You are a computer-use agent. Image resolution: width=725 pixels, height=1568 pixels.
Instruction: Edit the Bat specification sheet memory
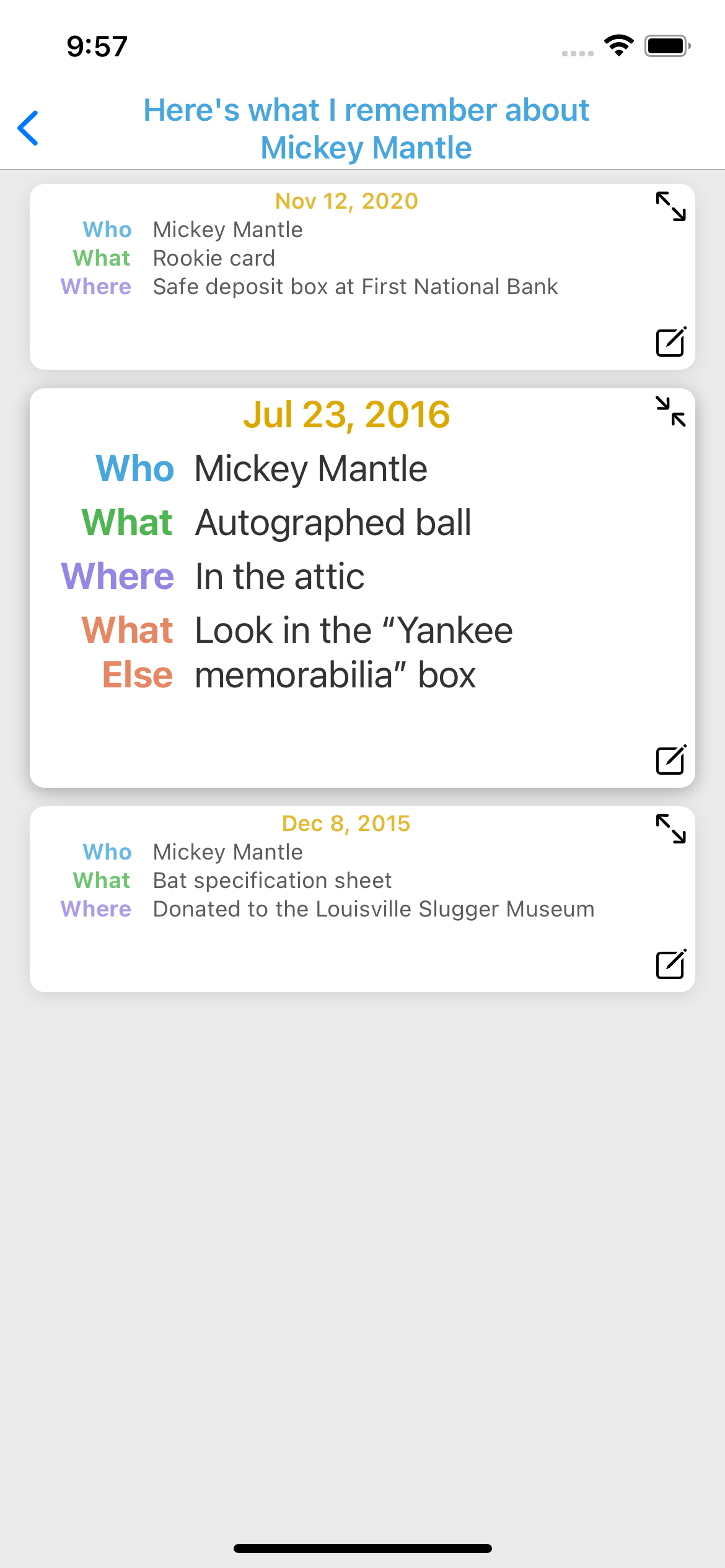(670, 964)
